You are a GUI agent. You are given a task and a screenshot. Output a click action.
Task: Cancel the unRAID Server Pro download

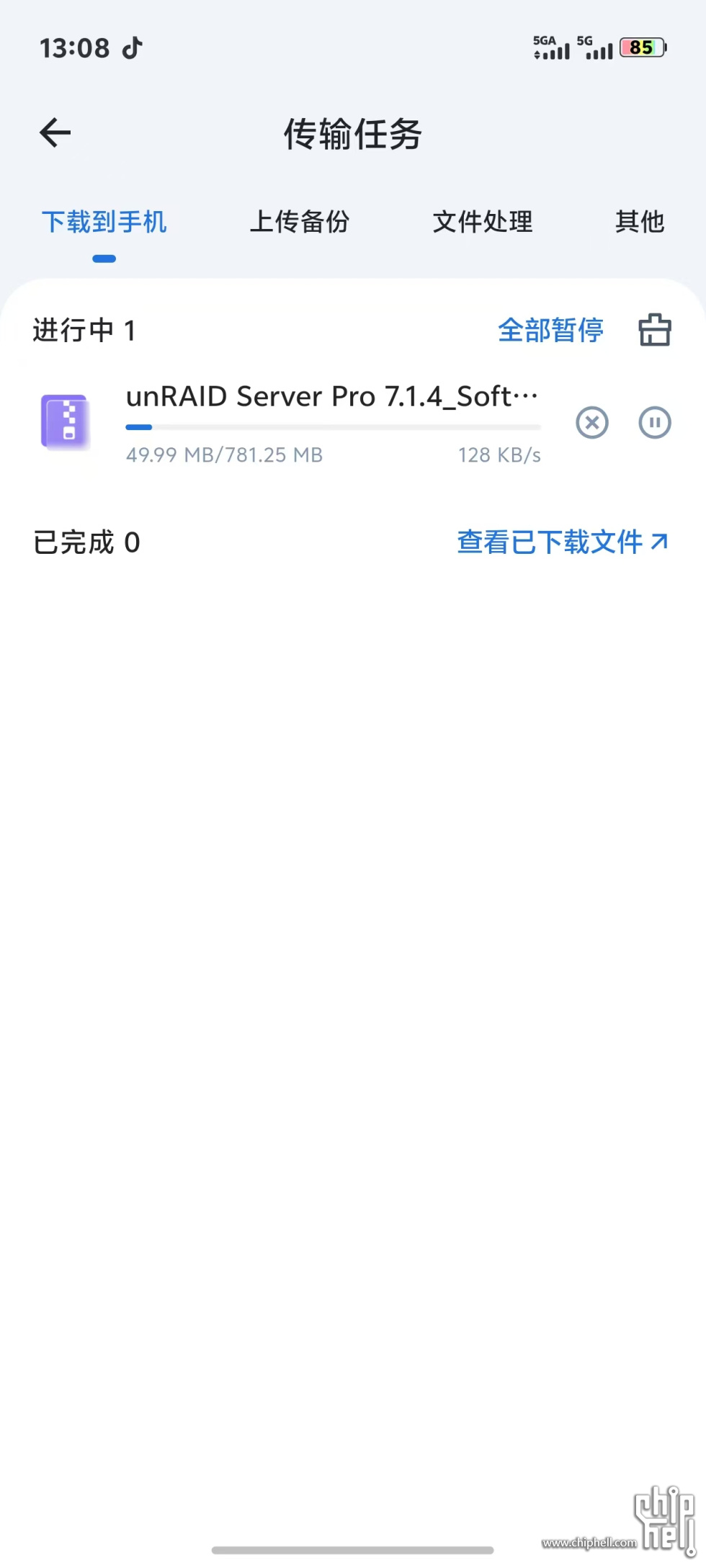[592, 423]
